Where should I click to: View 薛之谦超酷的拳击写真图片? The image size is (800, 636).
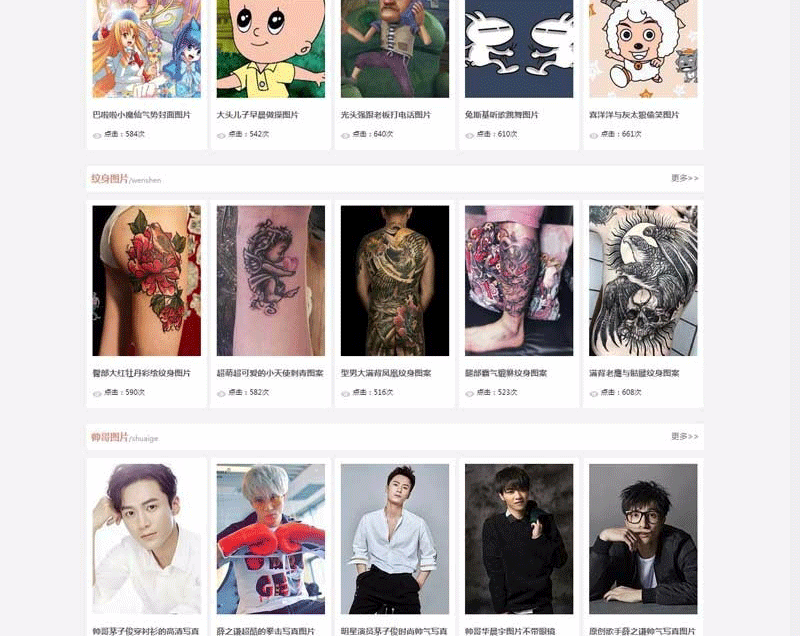pyautogui.click(x=270, y=539)
